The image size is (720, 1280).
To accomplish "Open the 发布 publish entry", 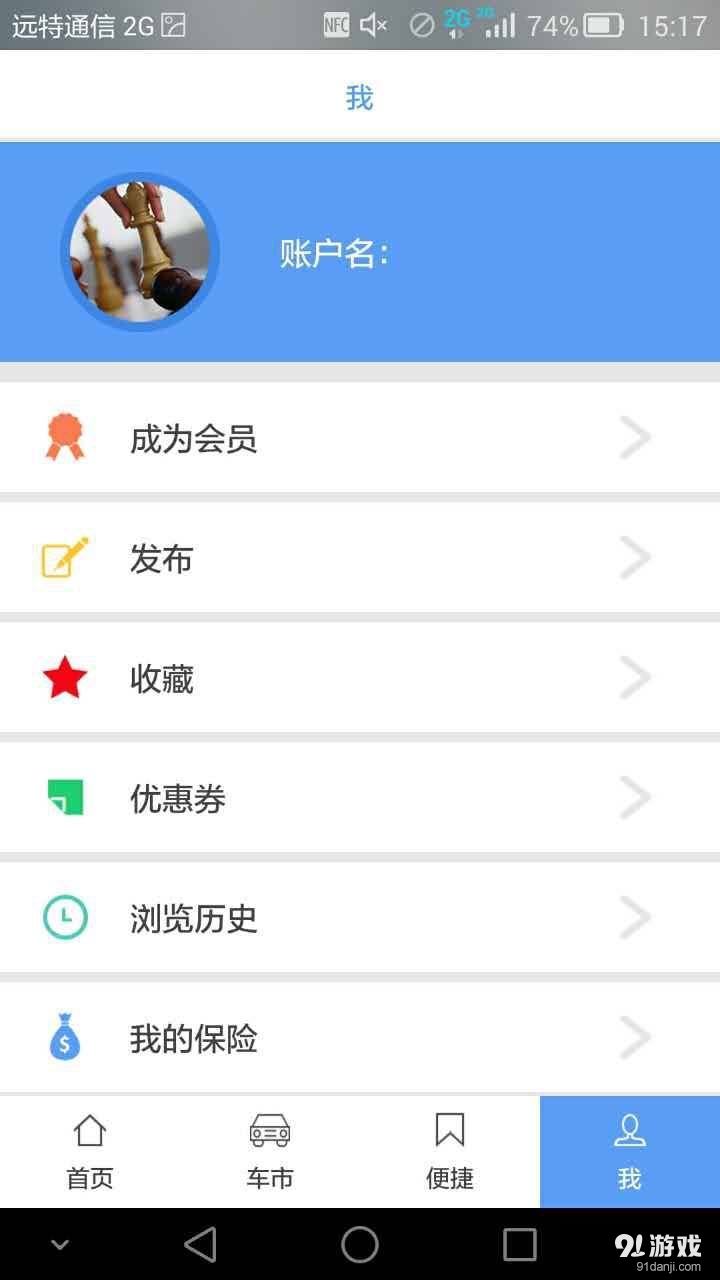I will pyautogui.click(x=300, y=557).
